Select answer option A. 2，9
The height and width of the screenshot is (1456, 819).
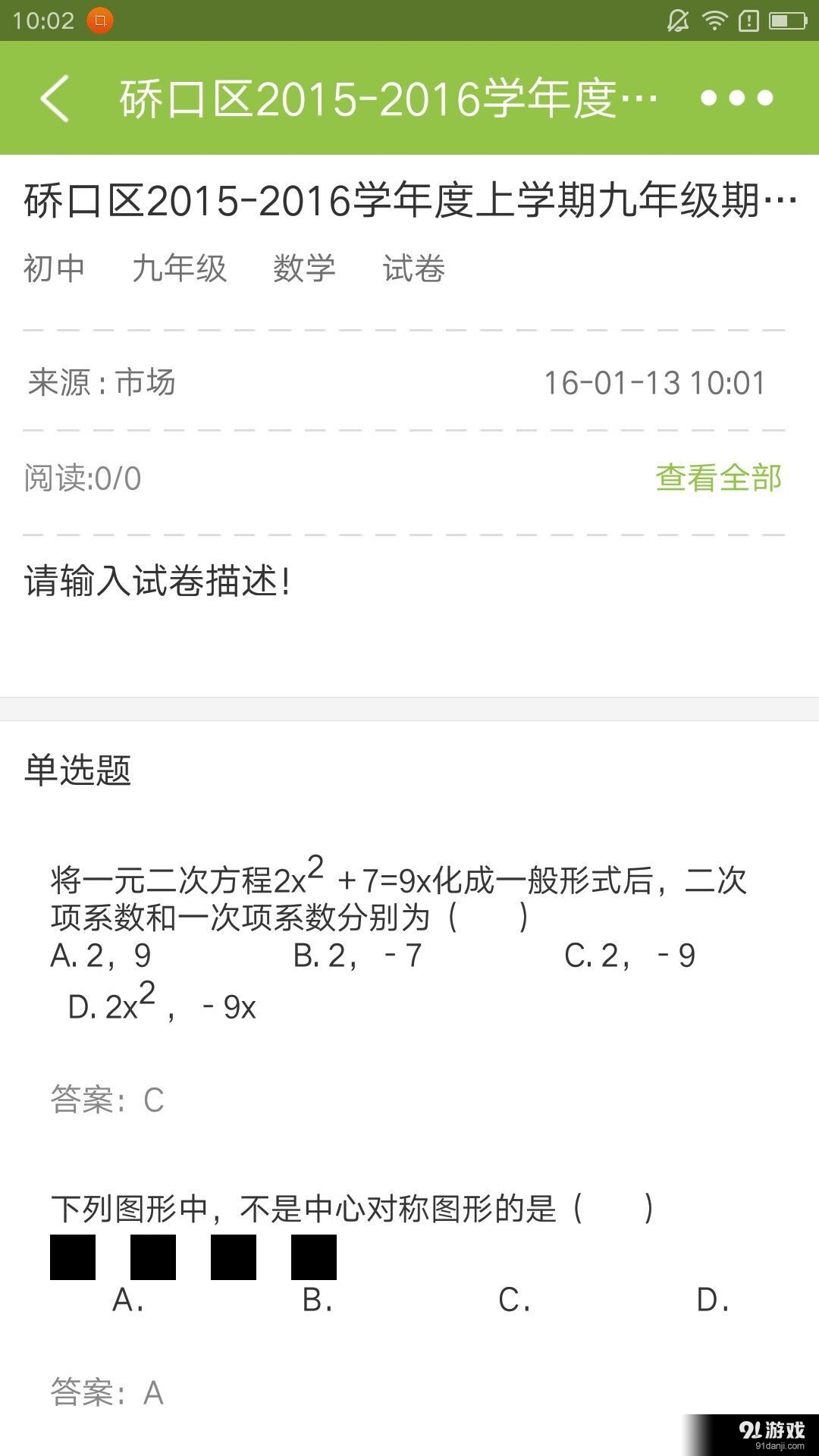point(102,956)
